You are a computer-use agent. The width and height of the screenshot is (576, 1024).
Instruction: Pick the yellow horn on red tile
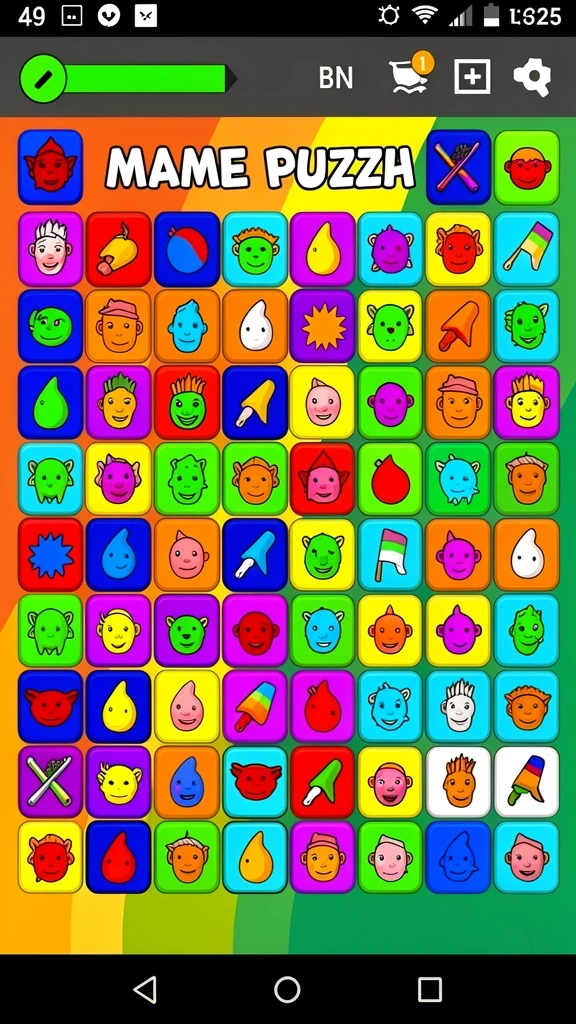click(x=118, y=249)
